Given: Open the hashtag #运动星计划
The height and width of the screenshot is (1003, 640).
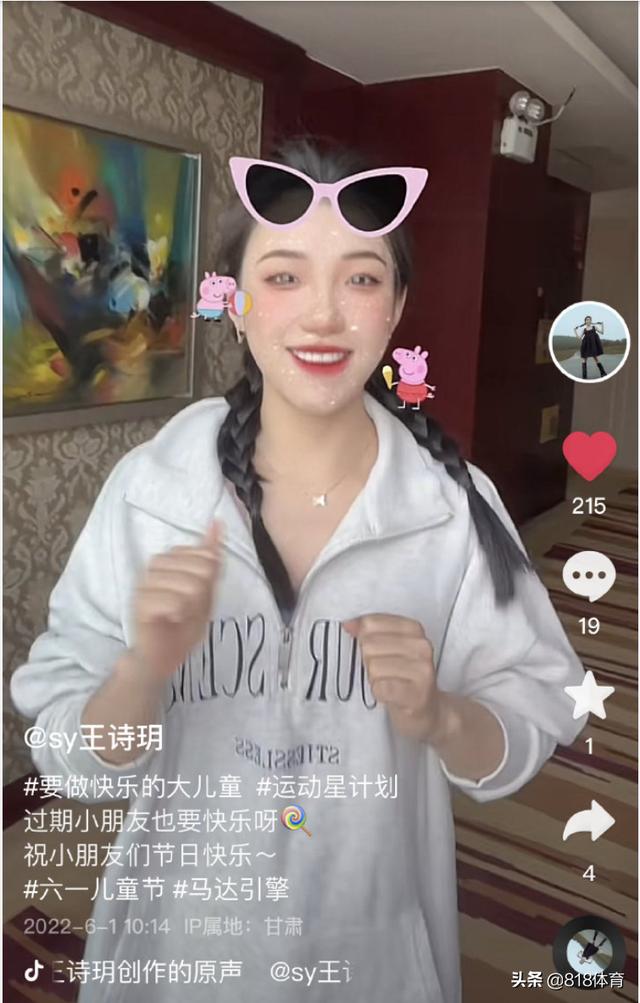Looking at the screenshot, I should [x=327, y=787].
